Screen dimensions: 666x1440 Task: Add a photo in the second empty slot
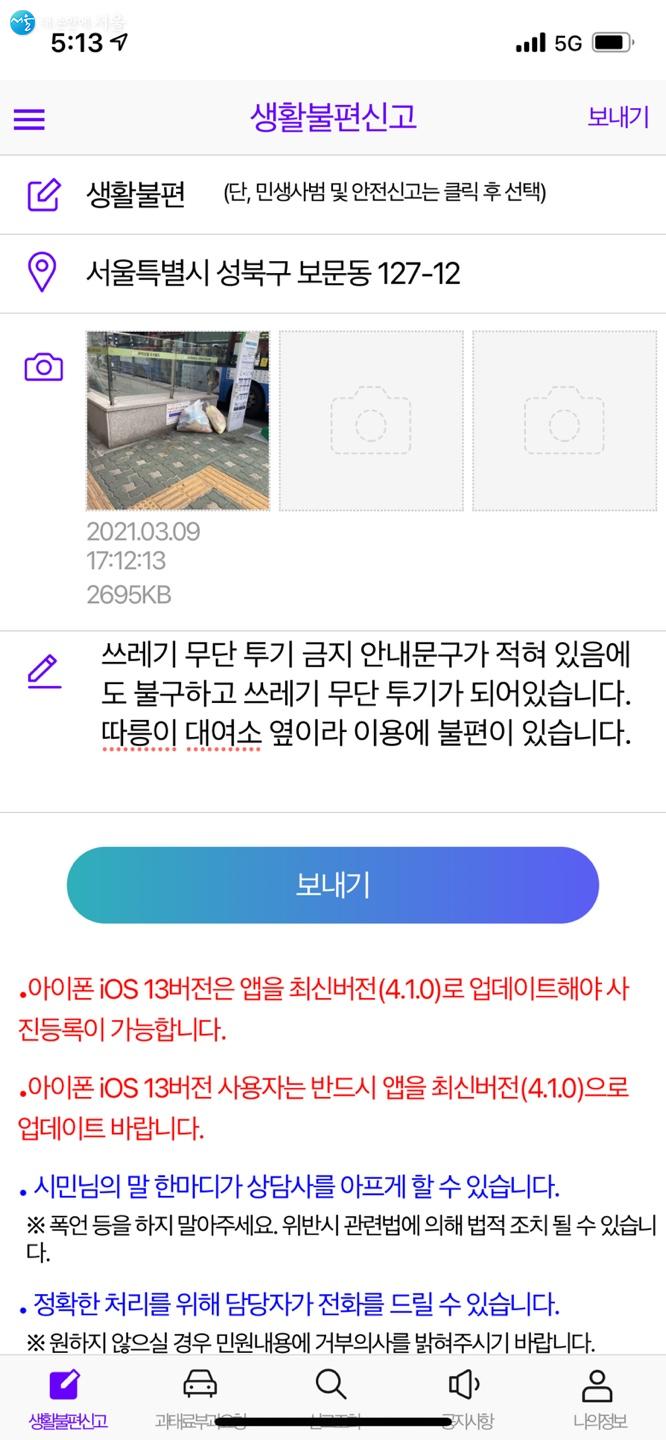[371, 421]
